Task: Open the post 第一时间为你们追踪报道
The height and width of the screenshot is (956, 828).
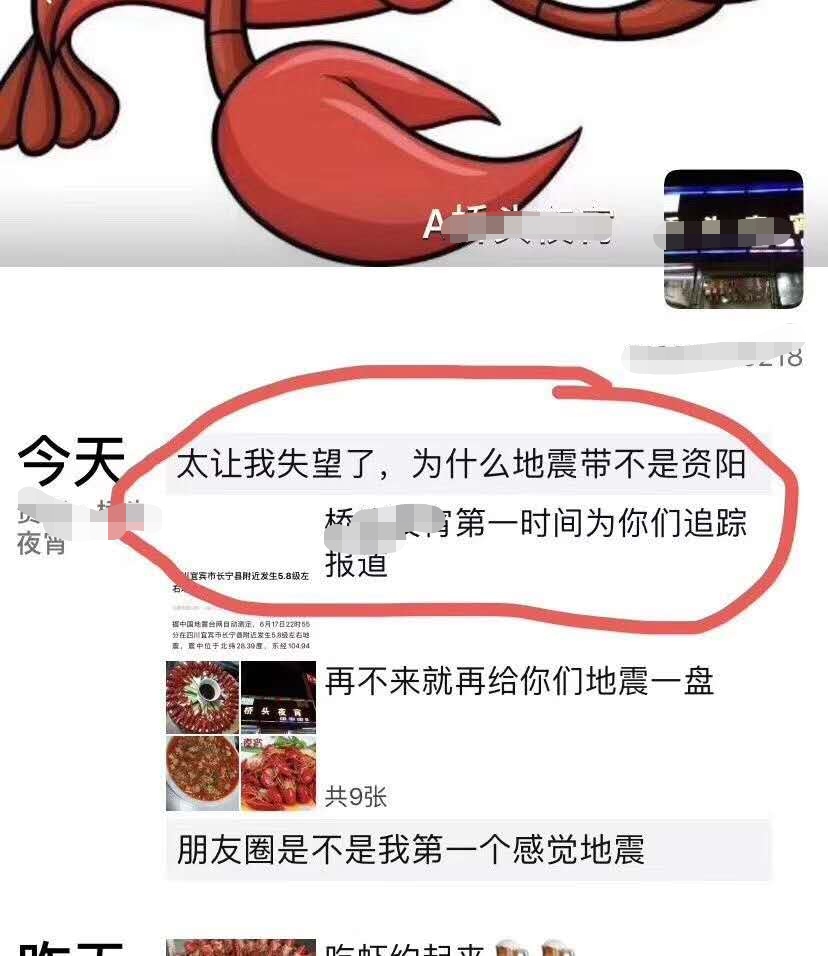Action: pyautogui.click(x=536, y=541)
